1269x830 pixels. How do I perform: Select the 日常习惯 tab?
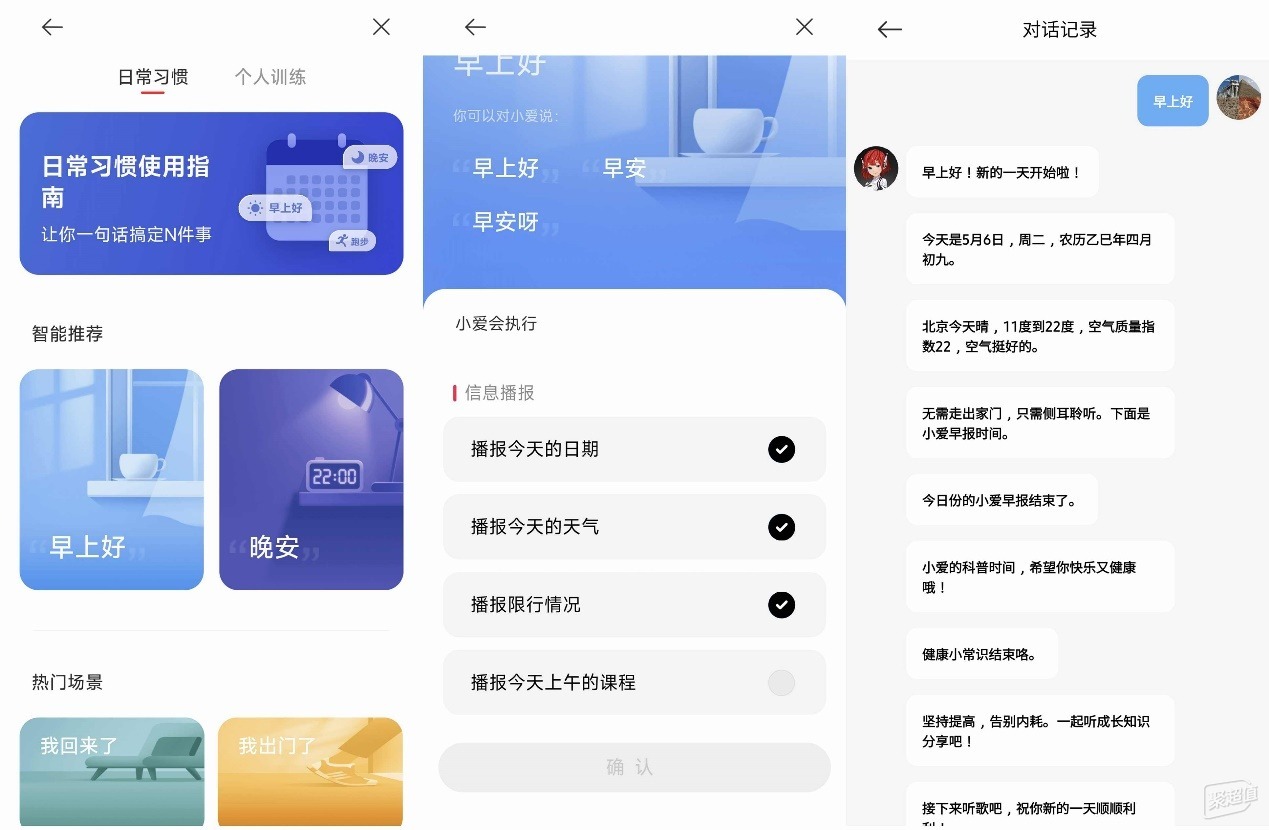(153, 77)
